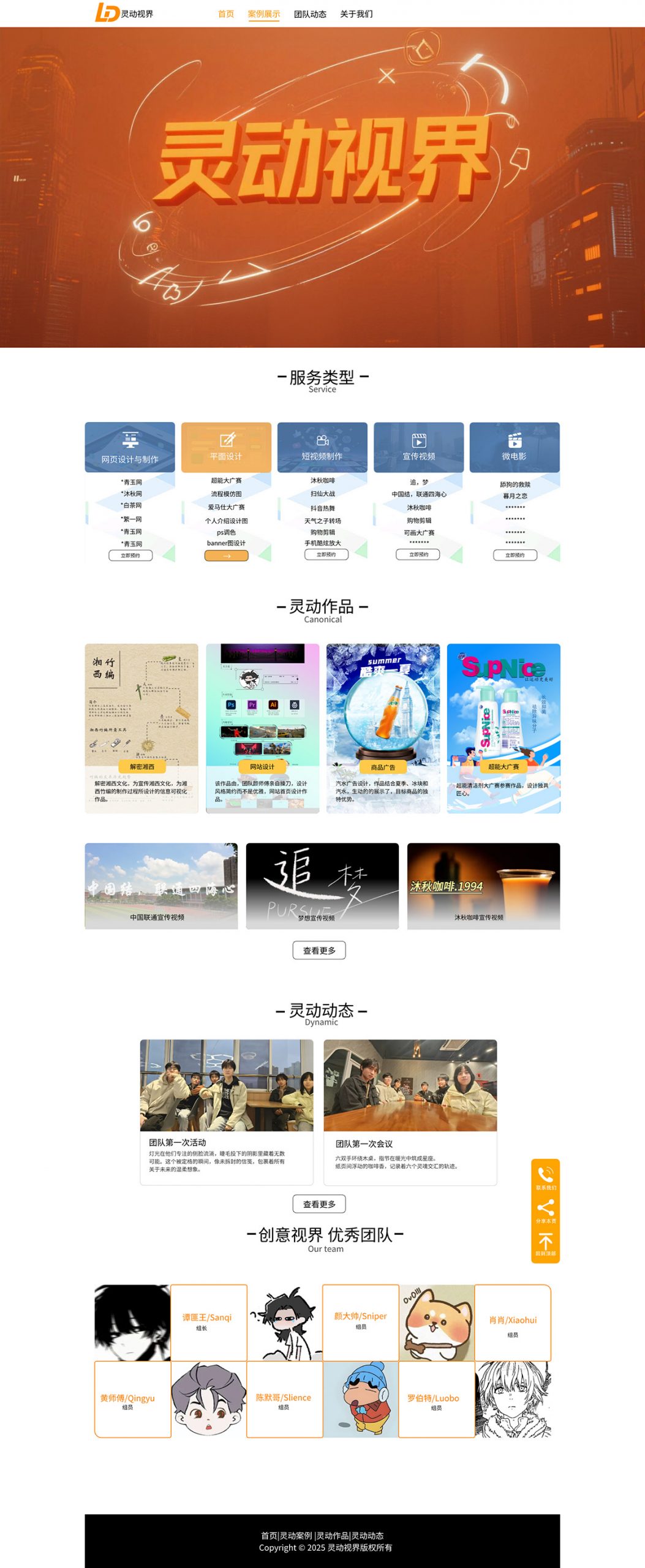This screenshot has height=1568, width=645.
Task: Tap 查看更多 below the 灵动作品 videos
Action: click(319, 950)
